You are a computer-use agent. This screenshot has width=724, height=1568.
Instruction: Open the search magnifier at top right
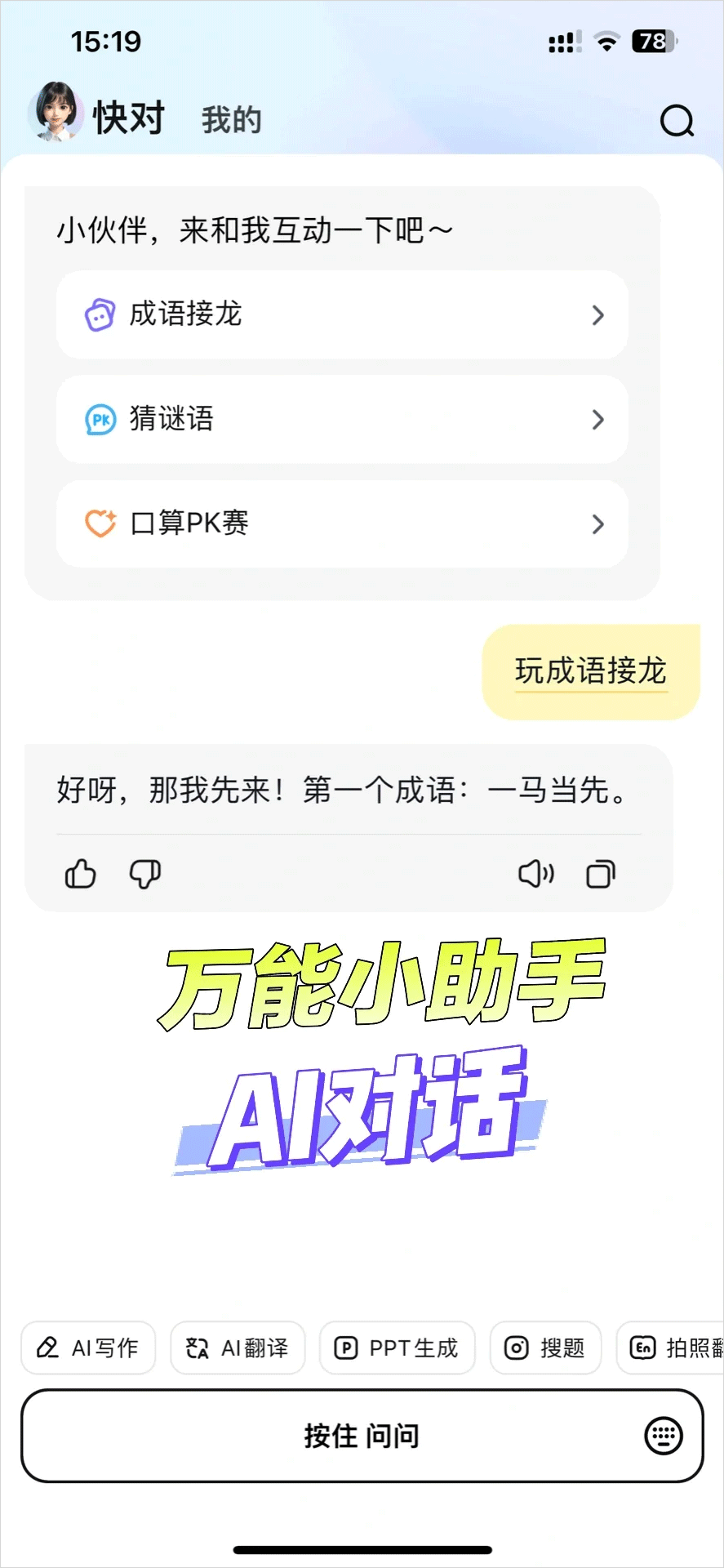[677, 122]
